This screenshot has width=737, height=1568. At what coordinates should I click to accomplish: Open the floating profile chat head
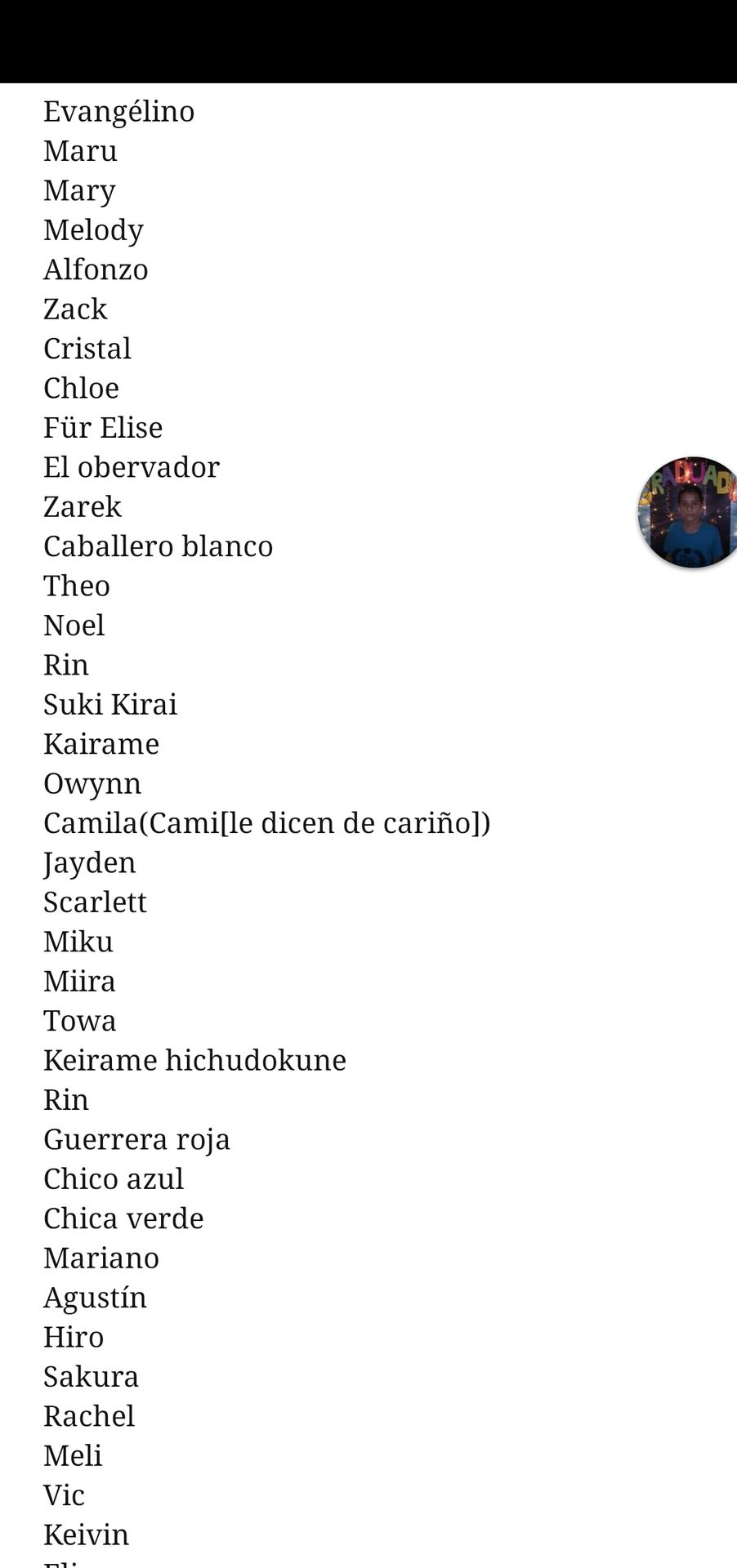tap(689, 512)
